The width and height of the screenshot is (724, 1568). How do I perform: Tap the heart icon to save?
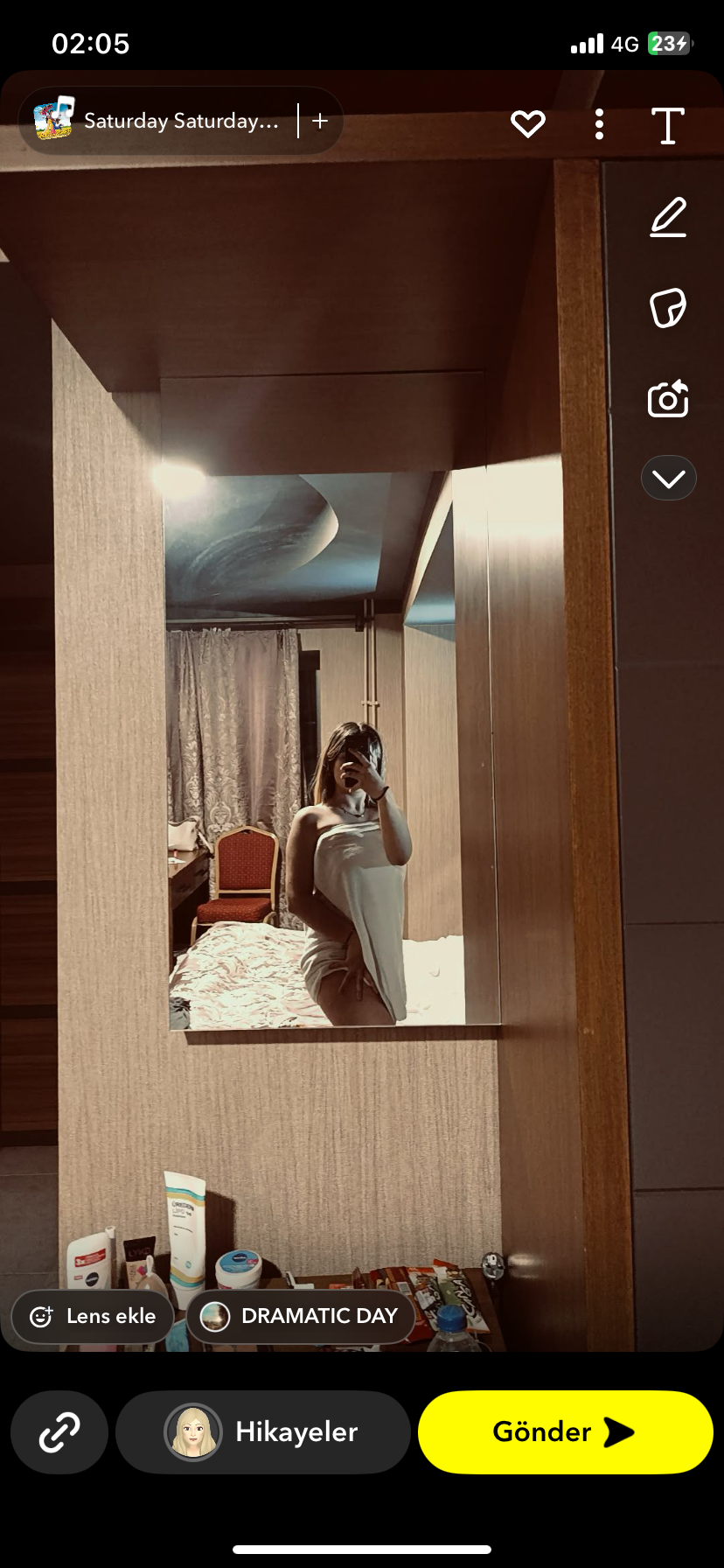(x=528, y=124)
